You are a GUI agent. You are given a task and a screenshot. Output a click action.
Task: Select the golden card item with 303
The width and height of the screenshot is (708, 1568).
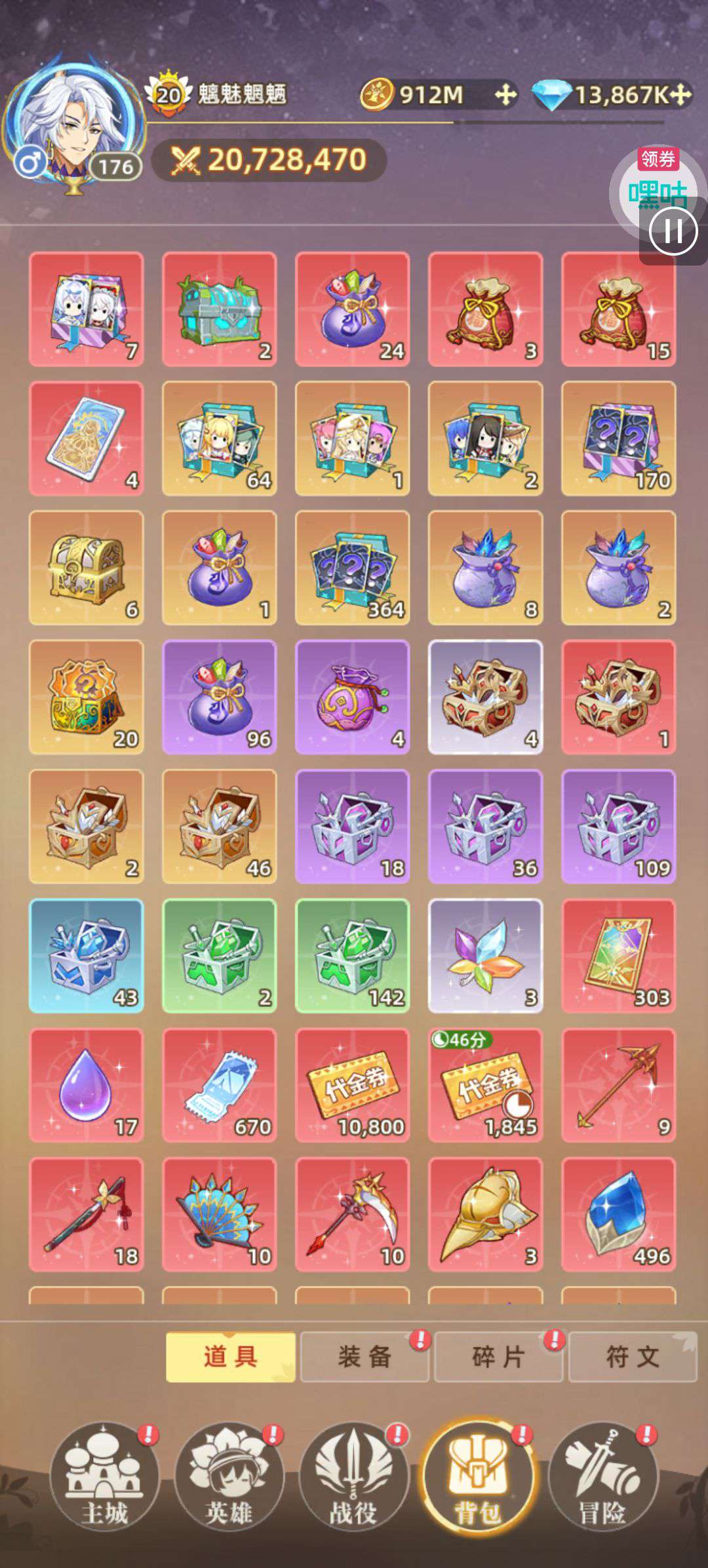click(x=619, y=956)
